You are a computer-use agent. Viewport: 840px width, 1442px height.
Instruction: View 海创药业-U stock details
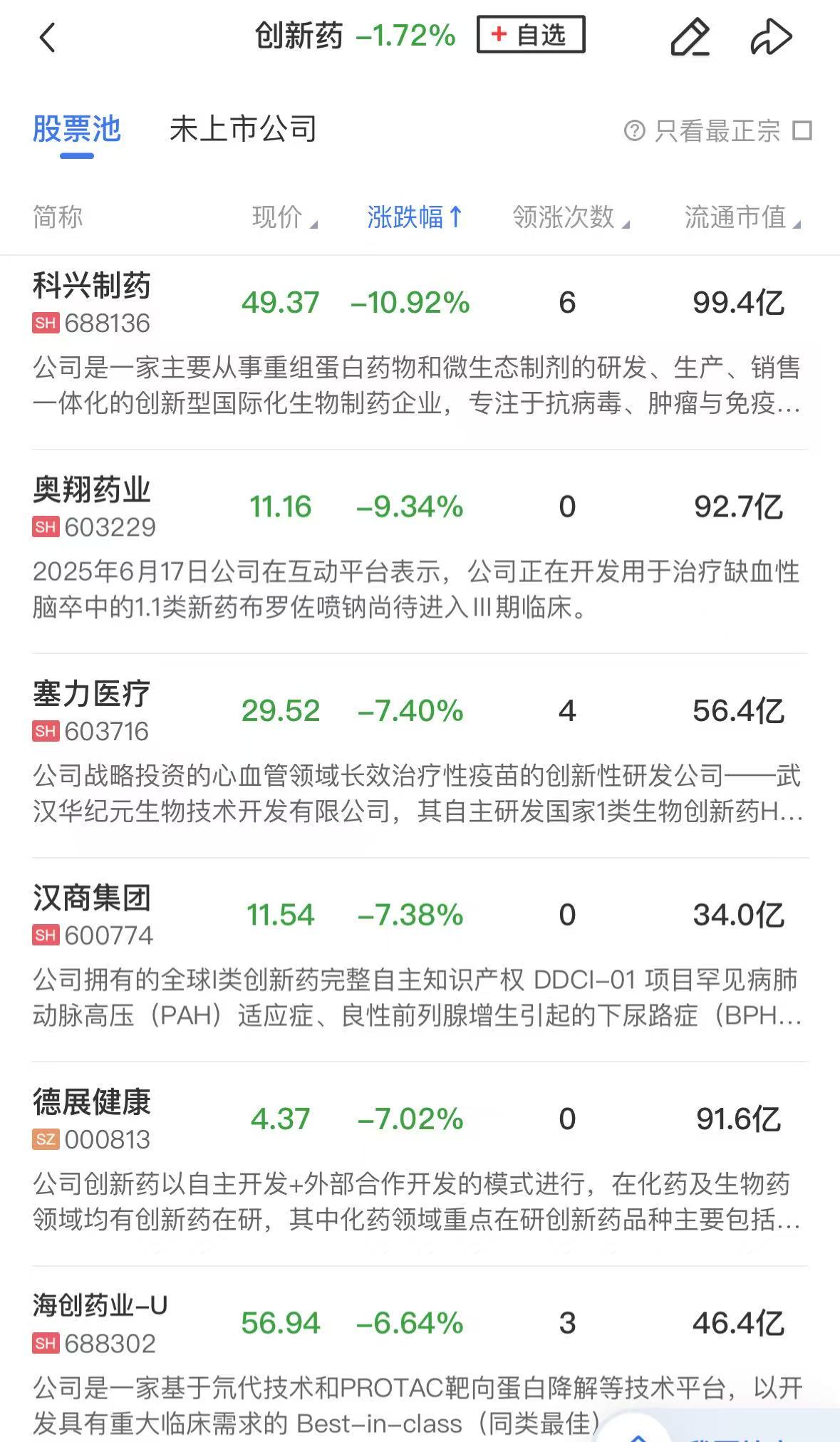coord(100,1306)
